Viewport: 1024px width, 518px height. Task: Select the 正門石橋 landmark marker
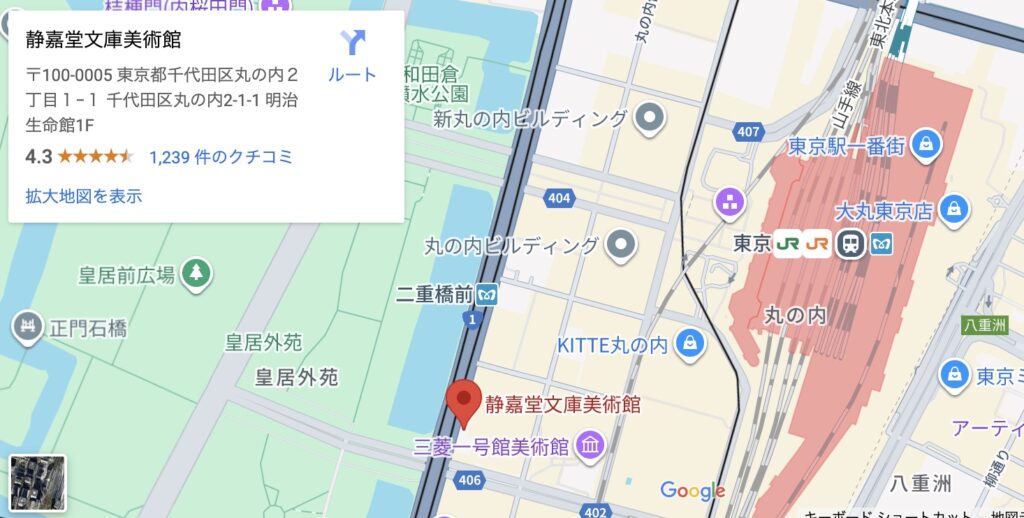tap(27, 325)
